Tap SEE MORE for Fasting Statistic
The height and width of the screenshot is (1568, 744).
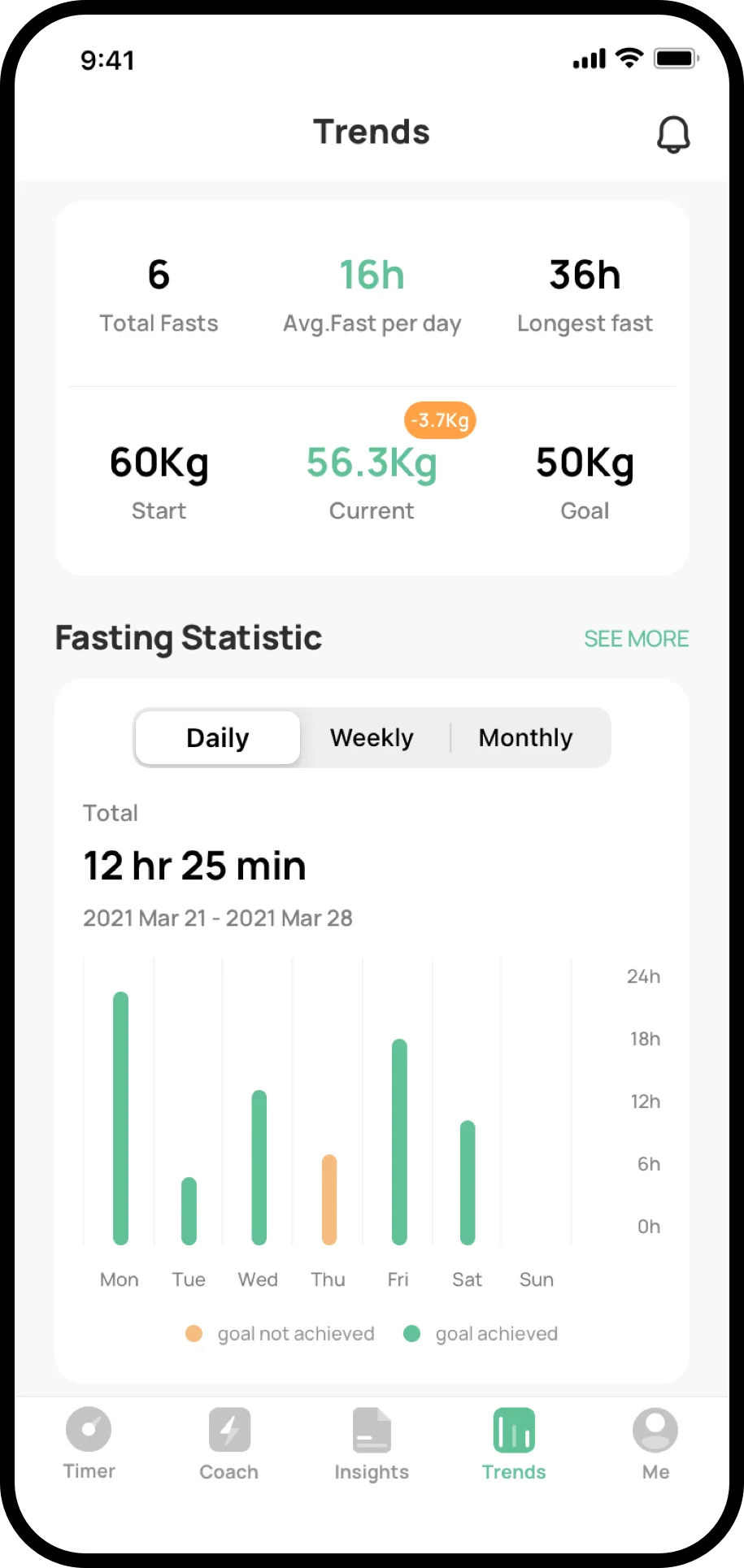(x=636, y=639)
